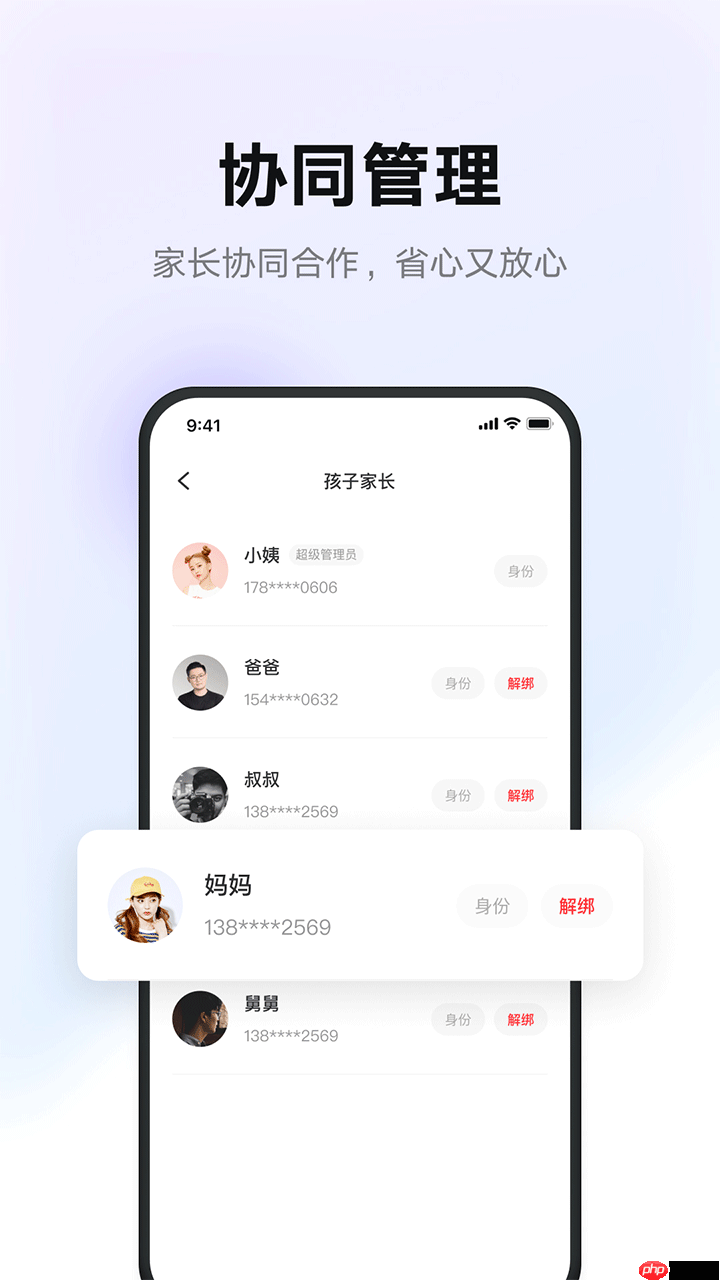Tap the 孩子家长 title
Viewport: 720px width, 1280px height.
(360, 481)
